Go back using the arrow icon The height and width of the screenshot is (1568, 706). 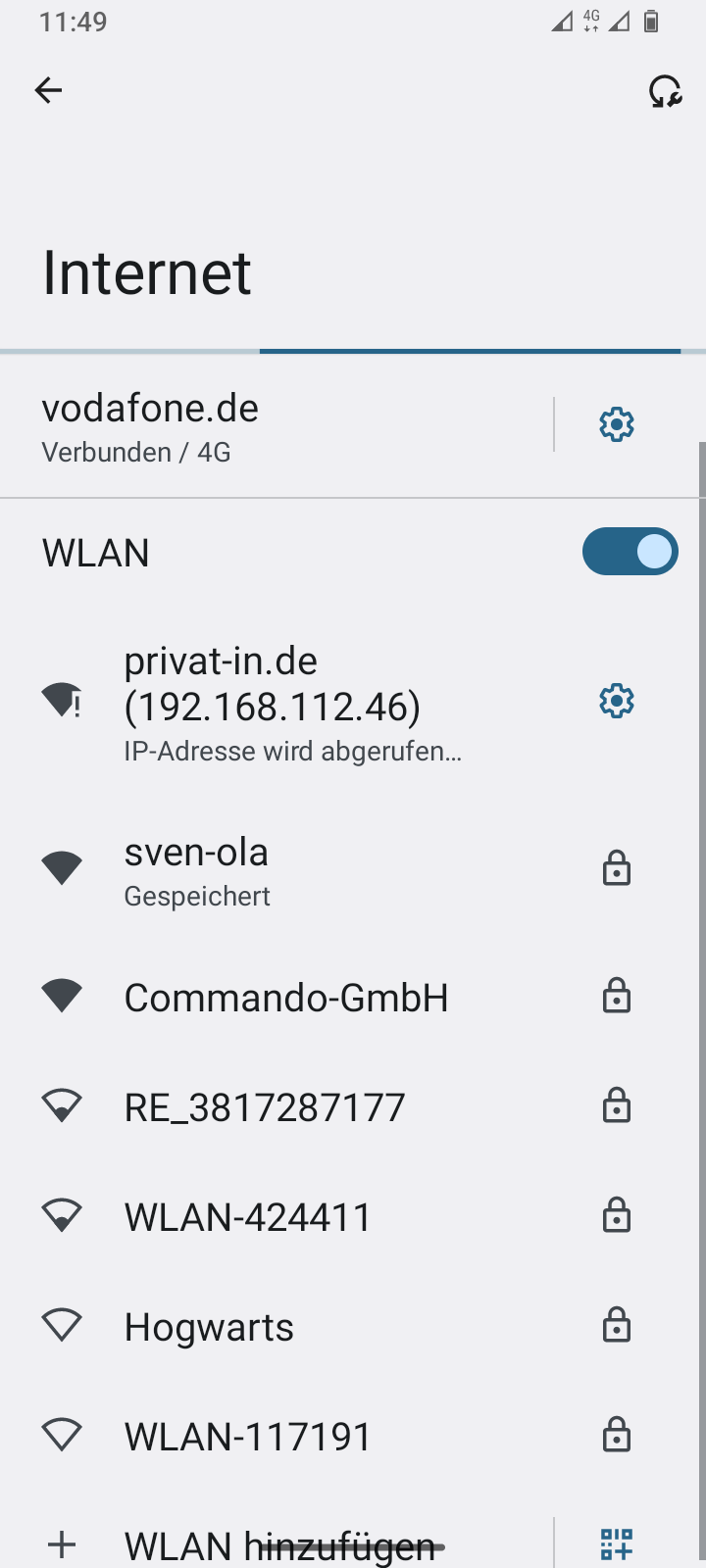48,90
